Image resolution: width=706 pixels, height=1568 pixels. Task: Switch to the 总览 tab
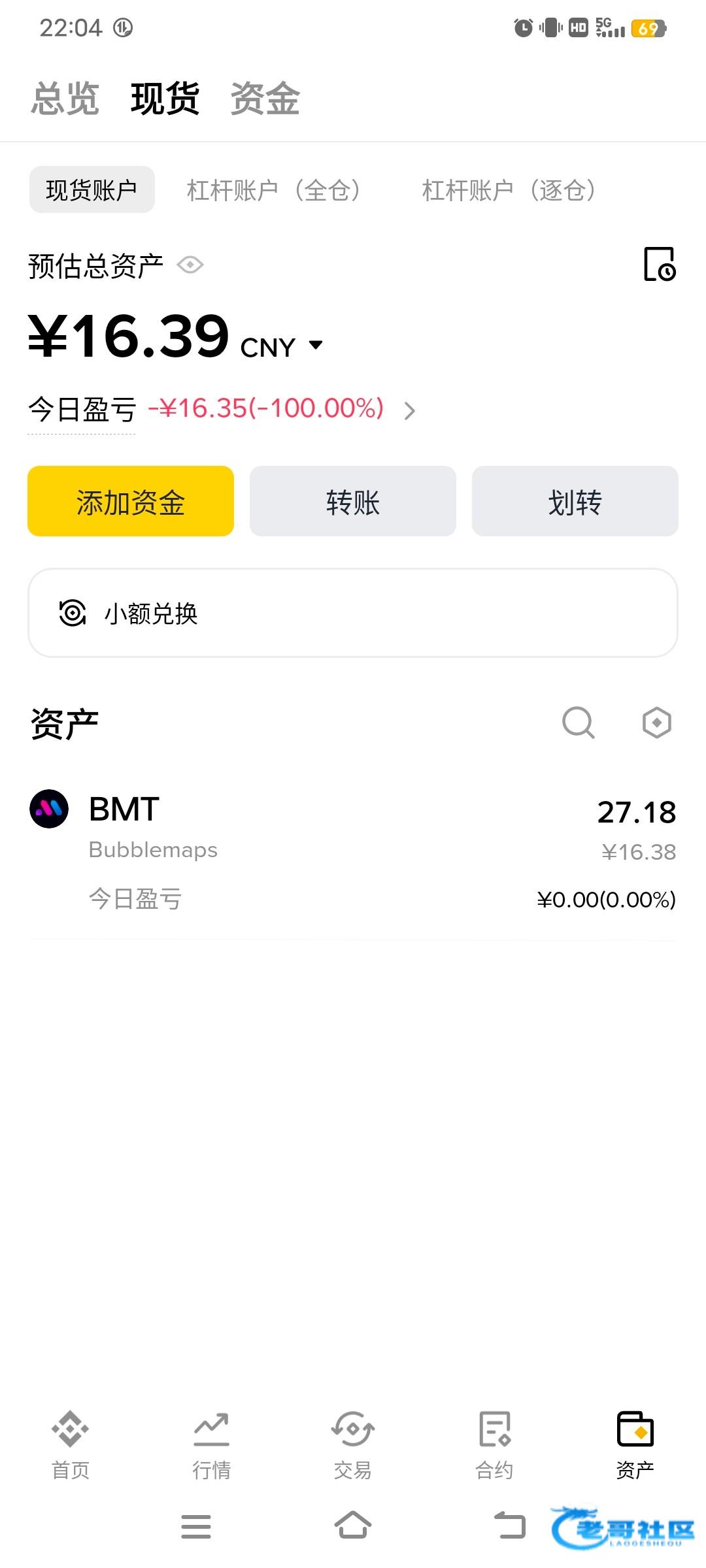[65, 99]
